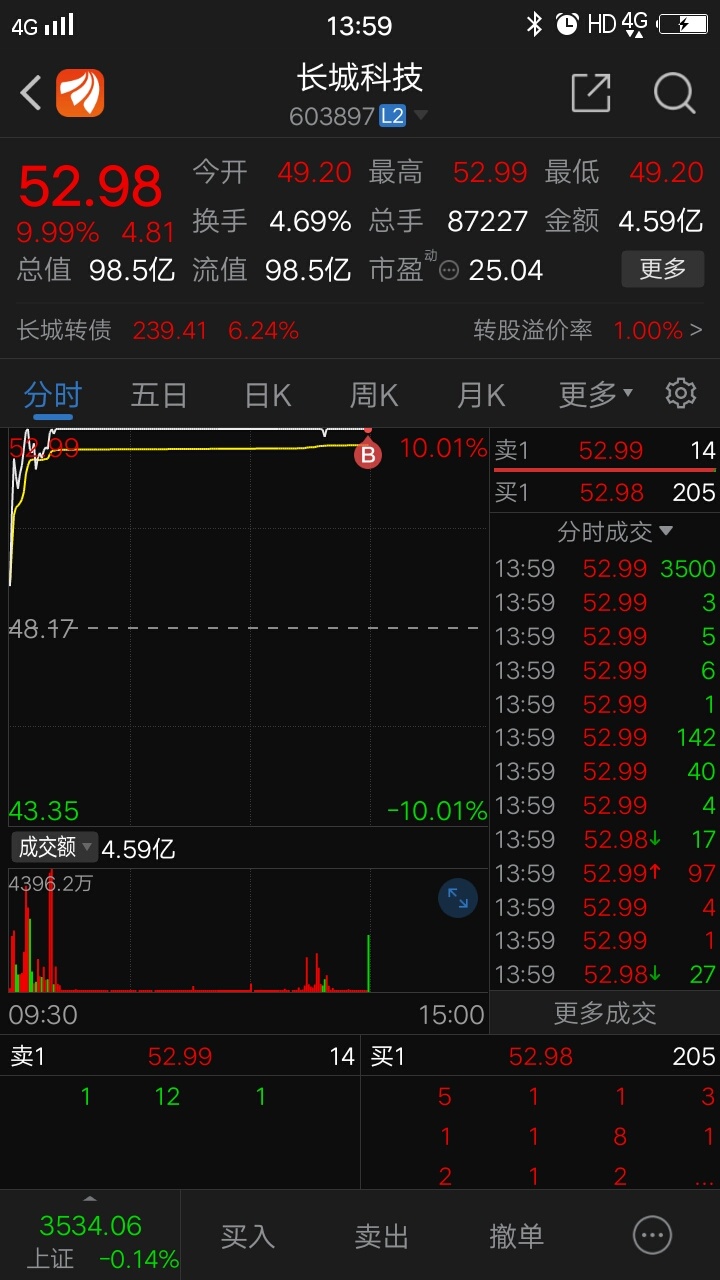Expand the 更多 chart period dropdown
The height and width of the screenshot is (1280, 720).
pyautogui.click(x=596, y=394)
